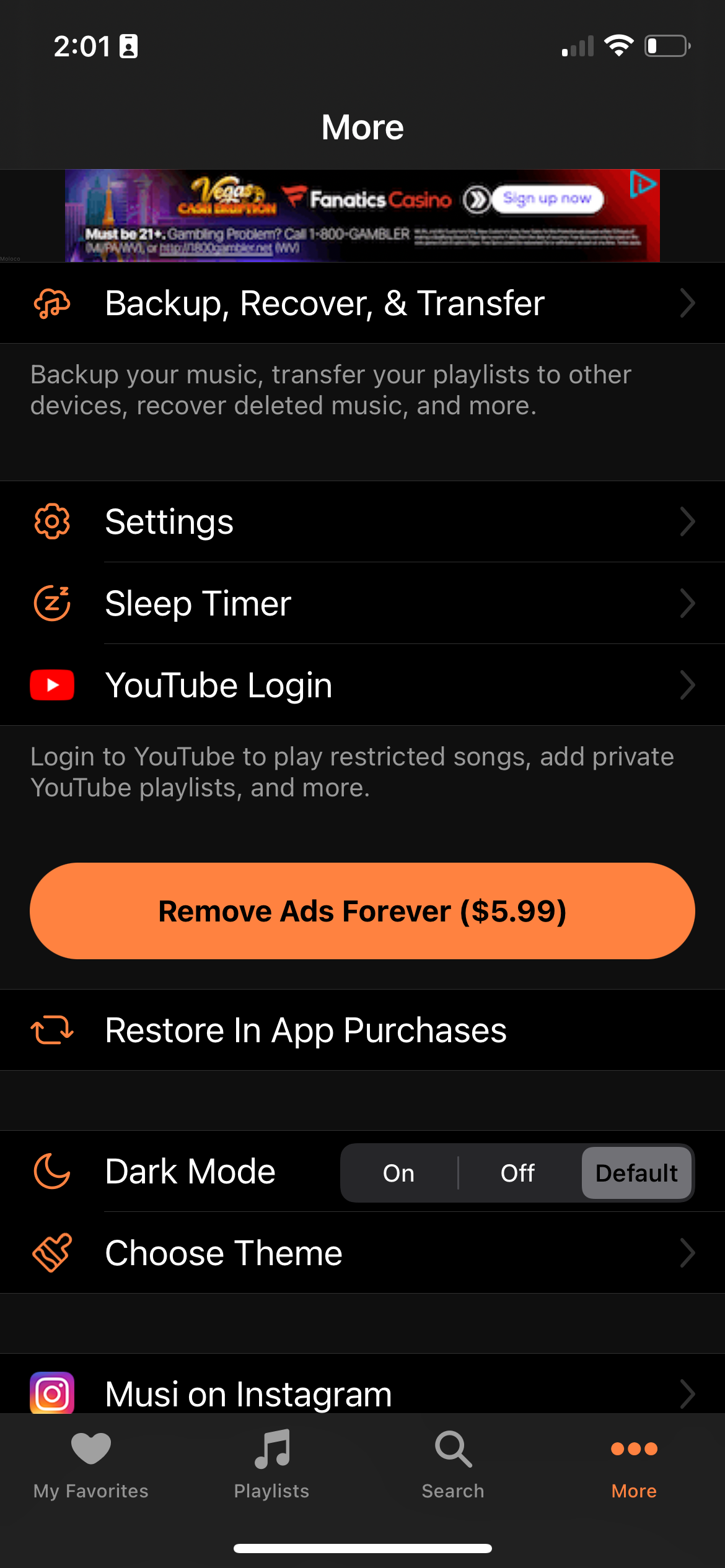Click the brush icon next to Choose Theme
Screen dimensions: 725x1568
click(52, 1252)
